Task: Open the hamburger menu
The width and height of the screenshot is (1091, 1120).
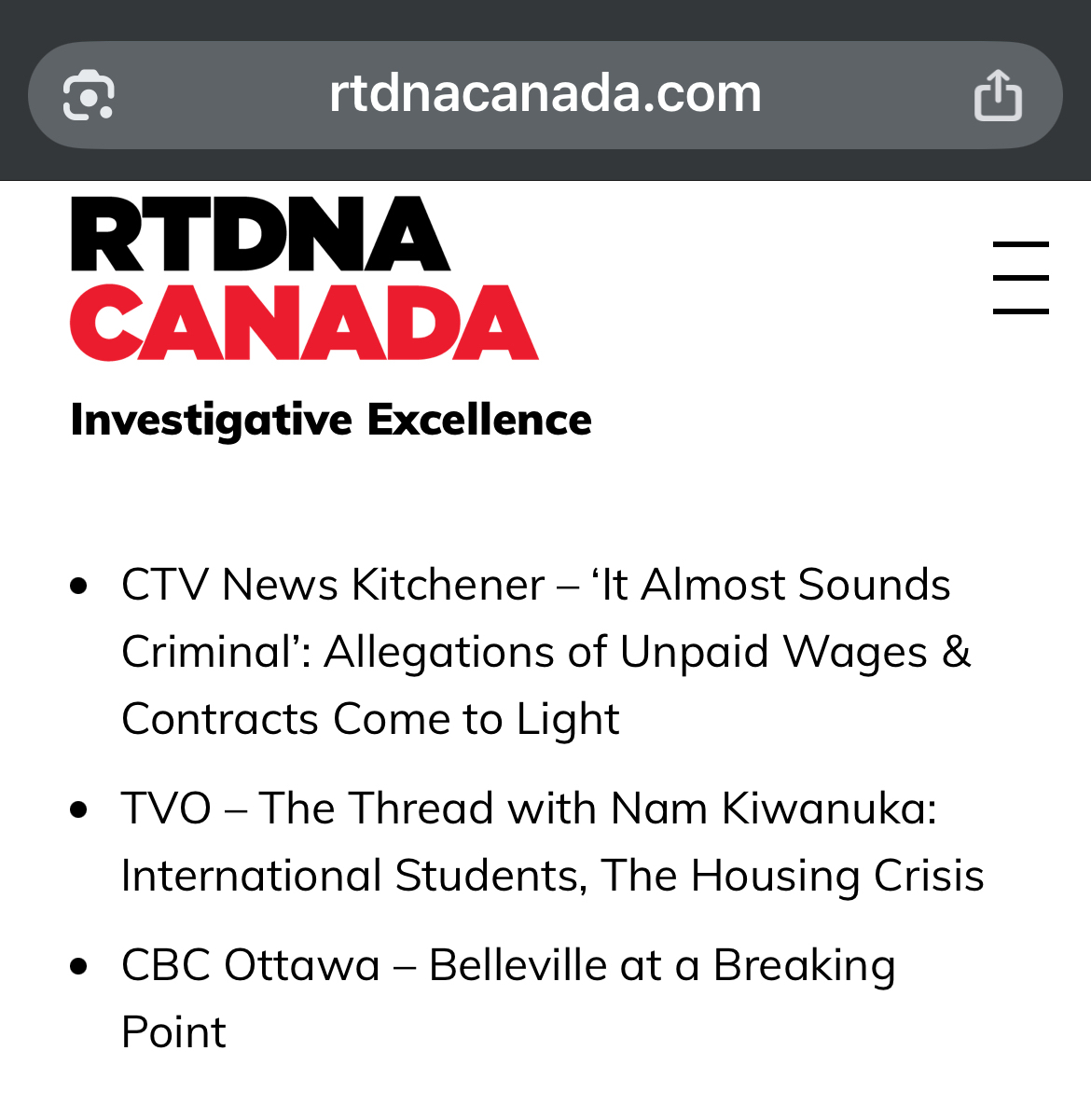Action: click(x=1020, y=277)
